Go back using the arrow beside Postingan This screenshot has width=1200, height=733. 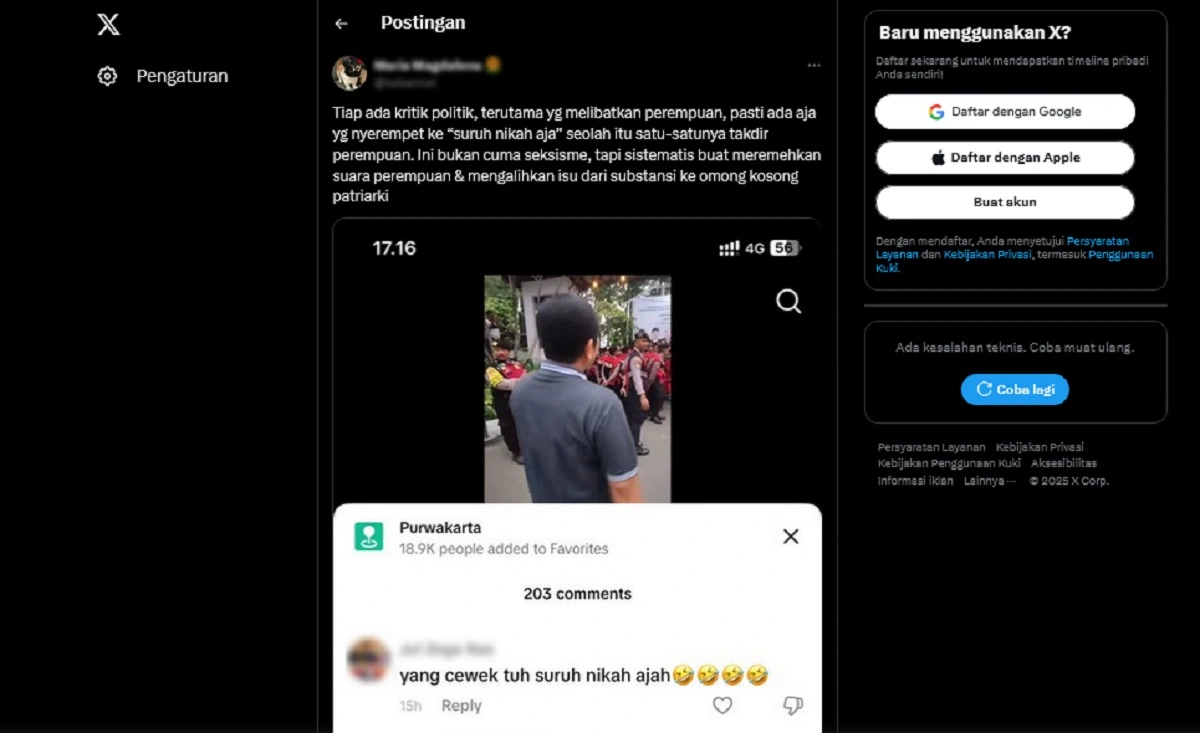coord(342,23)
